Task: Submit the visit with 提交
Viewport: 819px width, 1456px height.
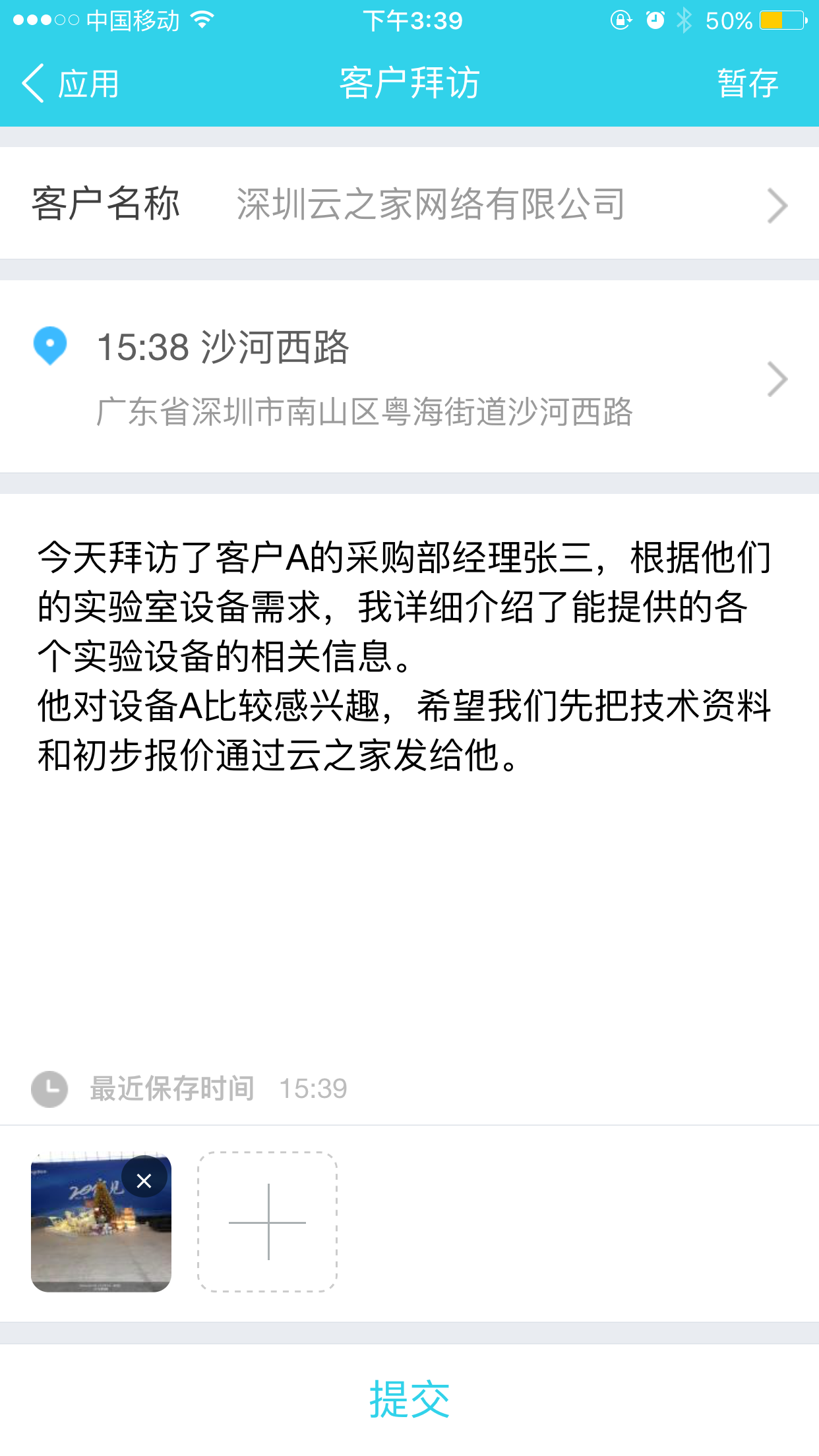Action: pyautogui.click(x=409, y=1399)
